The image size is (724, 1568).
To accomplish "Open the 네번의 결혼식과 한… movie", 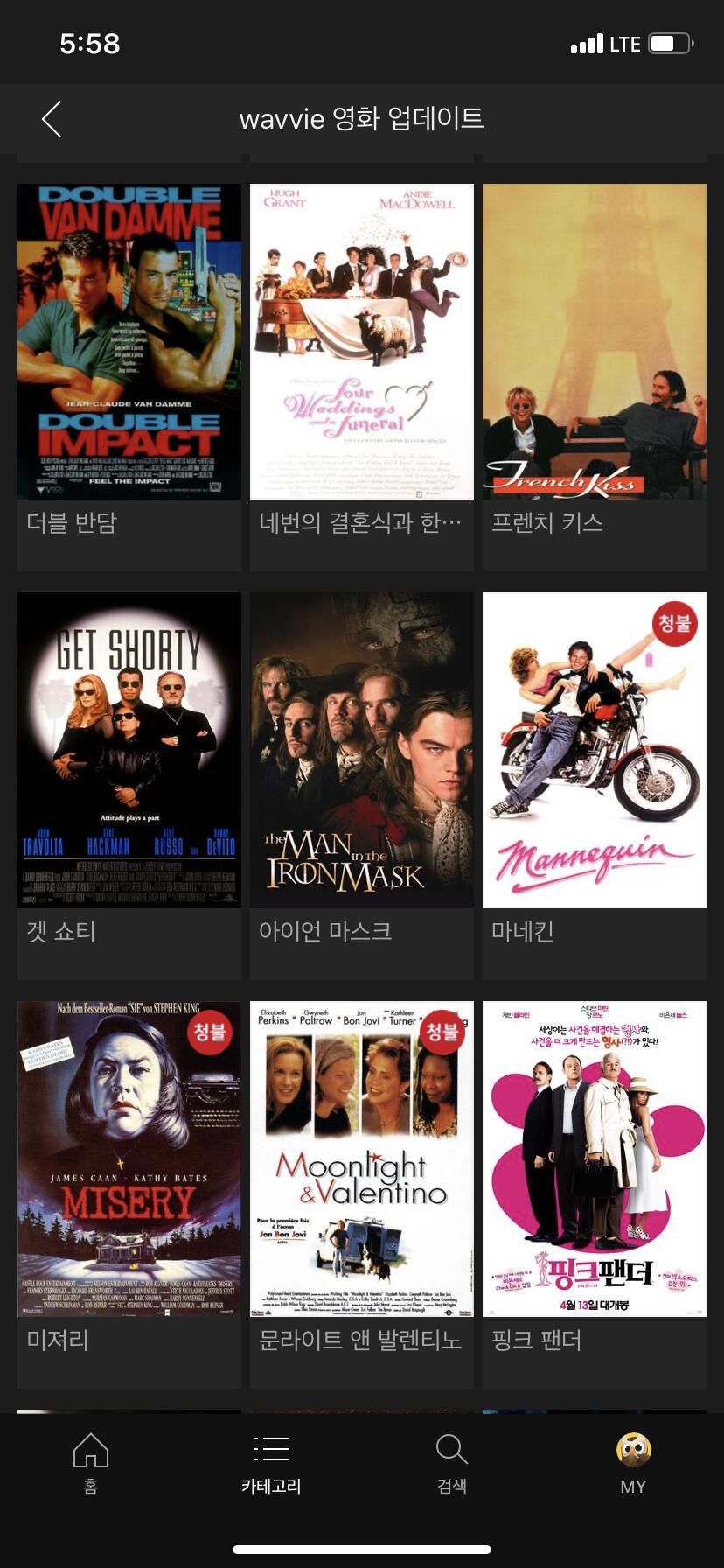I will tap(362, 377).
